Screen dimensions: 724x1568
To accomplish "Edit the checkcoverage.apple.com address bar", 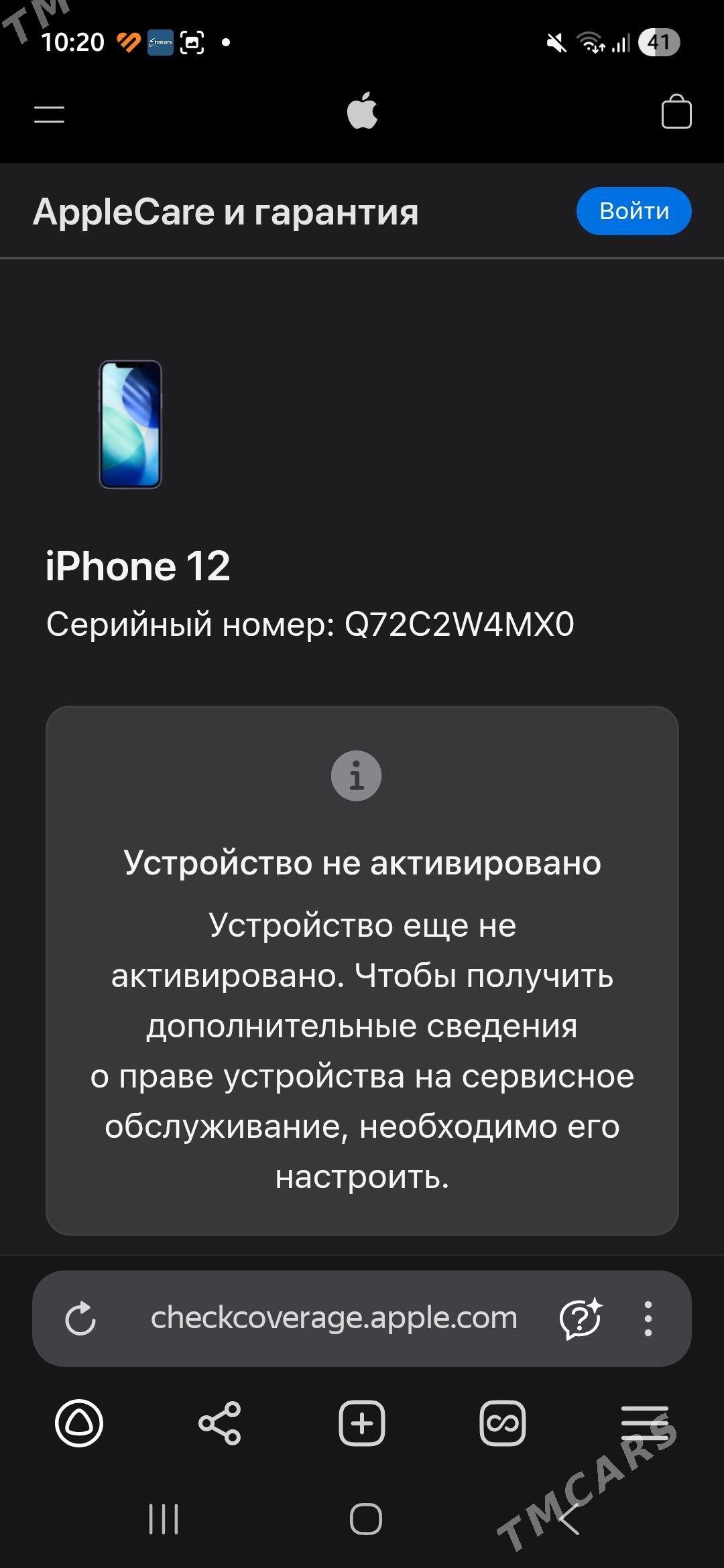I will click(x=334, y=1318).
